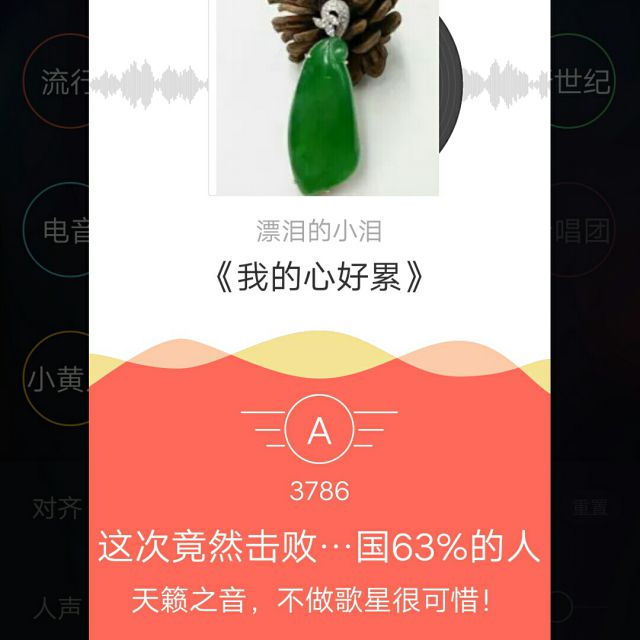Choose the 小黄 voice effect
The width and height of the screenshot is (640, 640).
pyautogui.click(x=58, y=381)
